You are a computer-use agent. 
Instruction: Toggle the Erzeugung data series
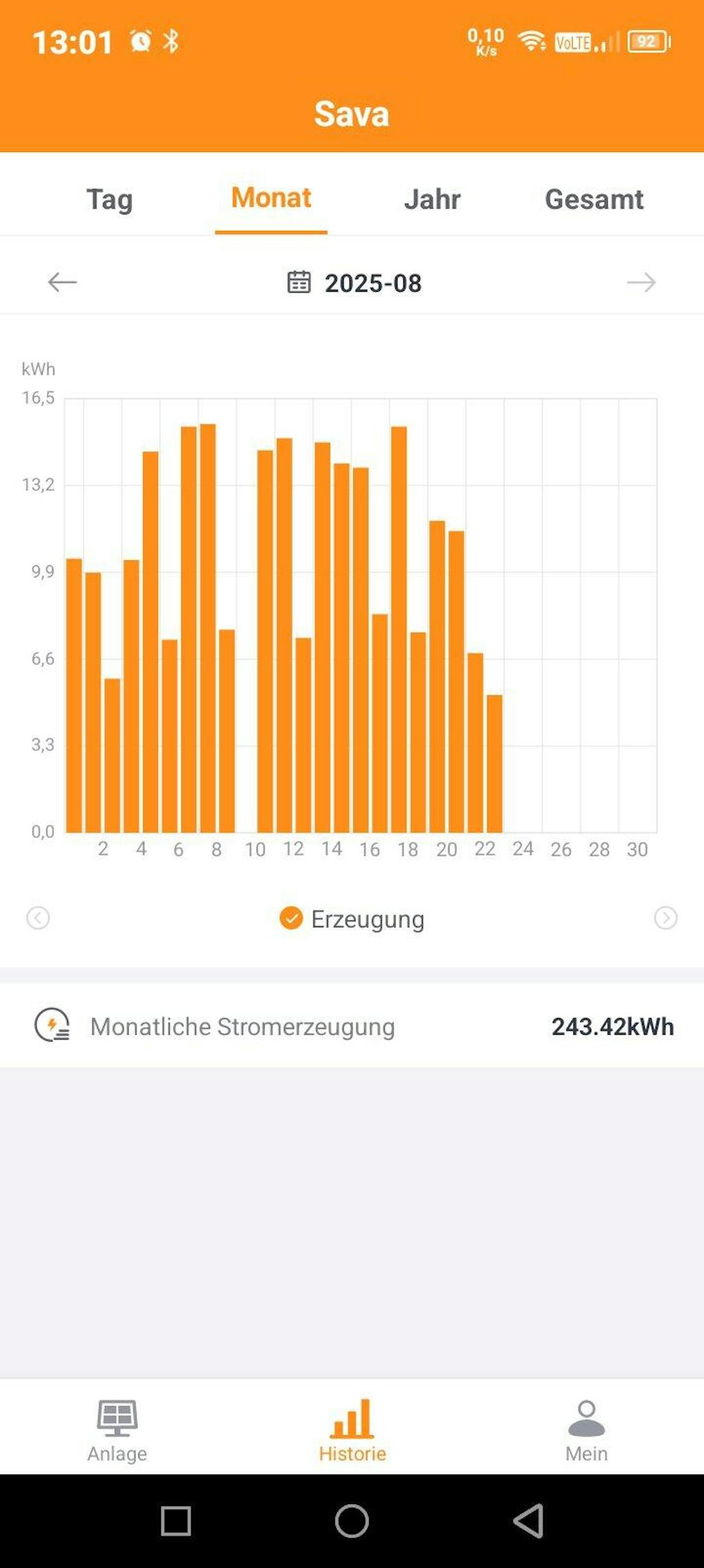pos(352,918)
